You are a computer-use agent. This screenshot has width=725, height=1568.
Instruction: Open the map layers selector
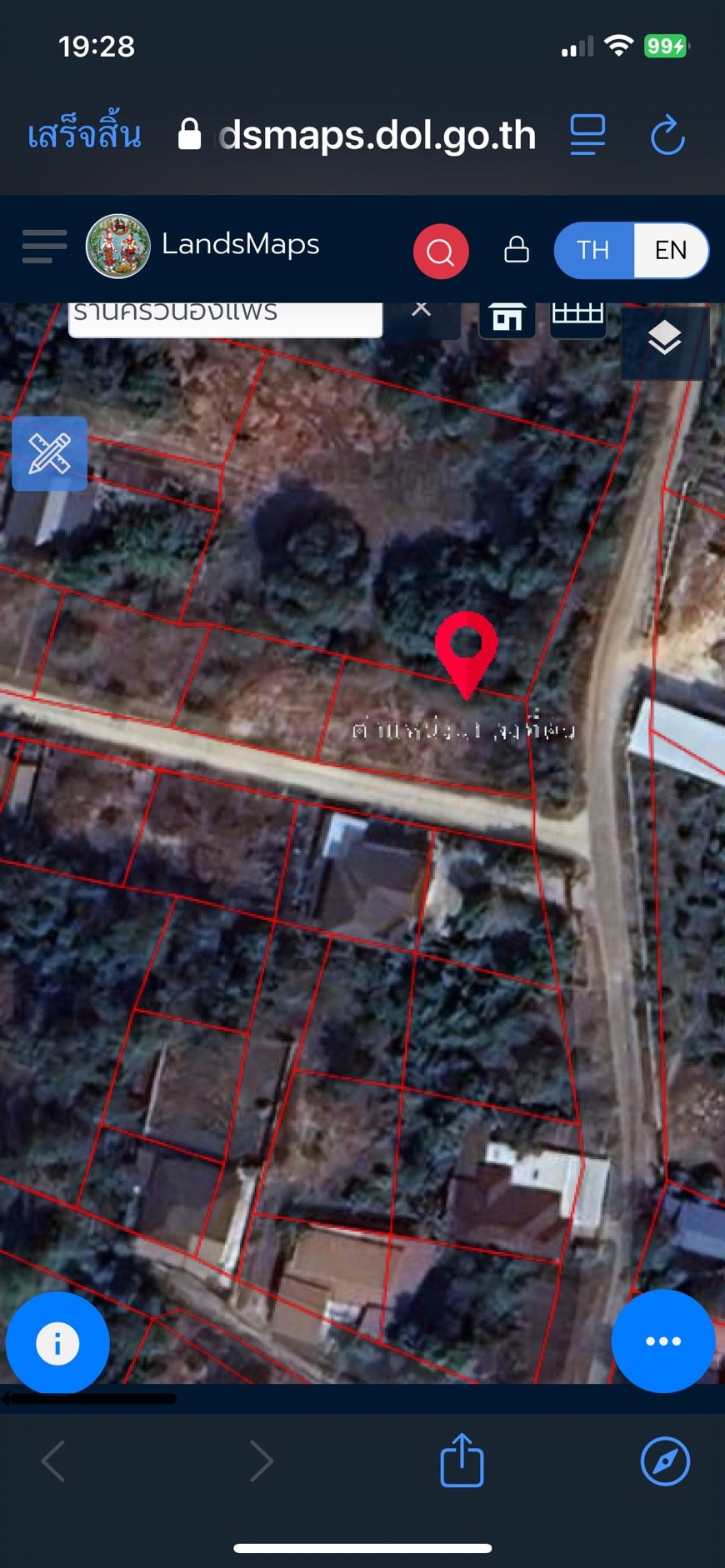[x=664, y=340]
